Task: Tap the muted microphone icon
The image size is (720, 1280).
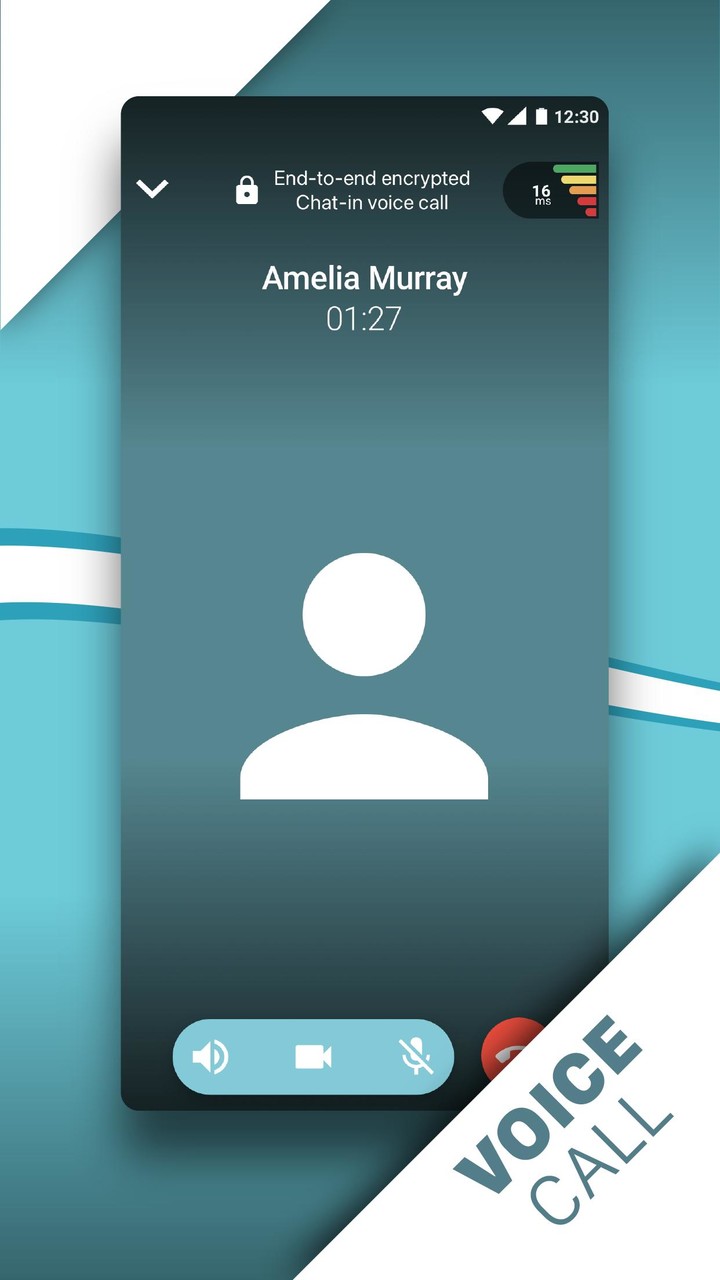Action: point(417,1056)
